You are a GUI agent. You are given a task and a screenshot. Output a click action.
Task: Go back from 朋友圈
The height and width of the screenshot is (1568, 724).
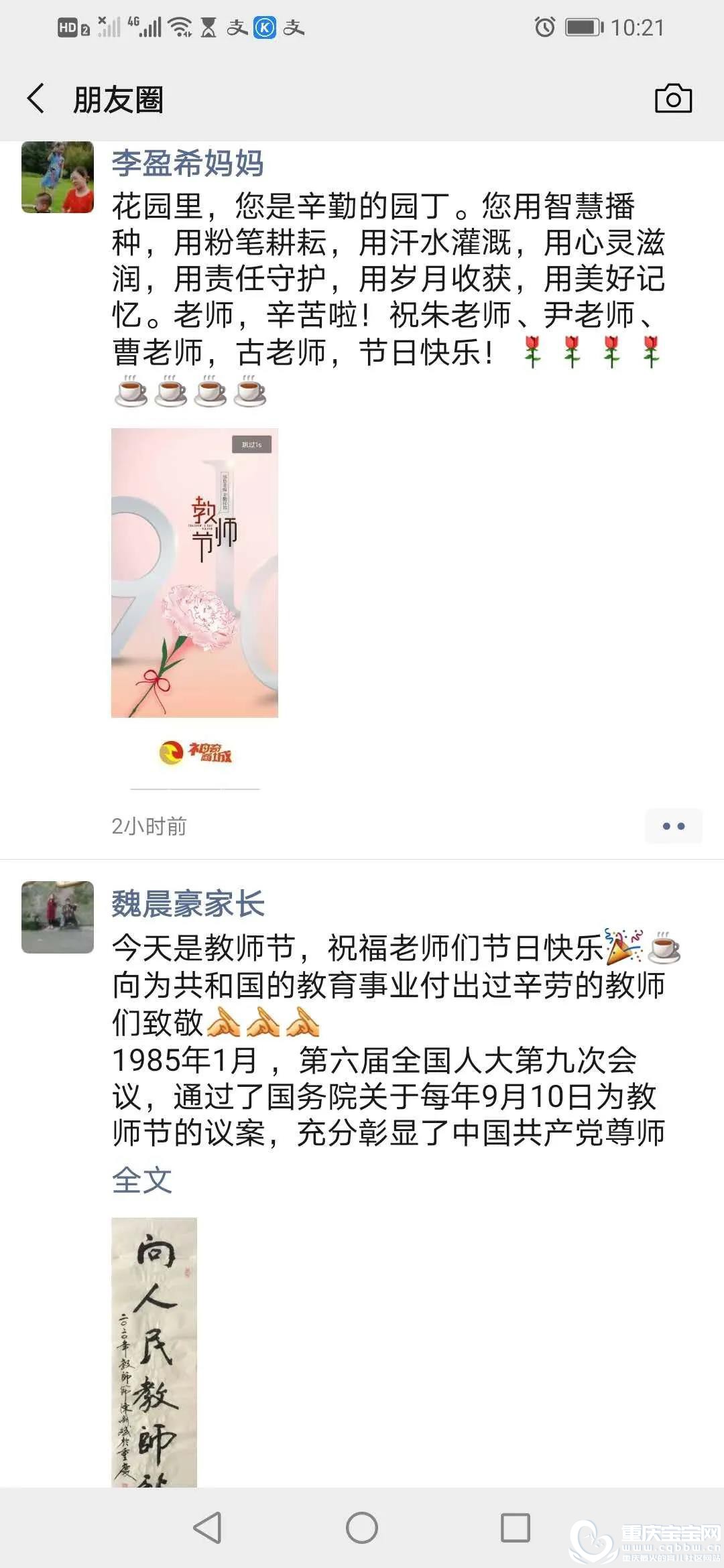point(37,99)
